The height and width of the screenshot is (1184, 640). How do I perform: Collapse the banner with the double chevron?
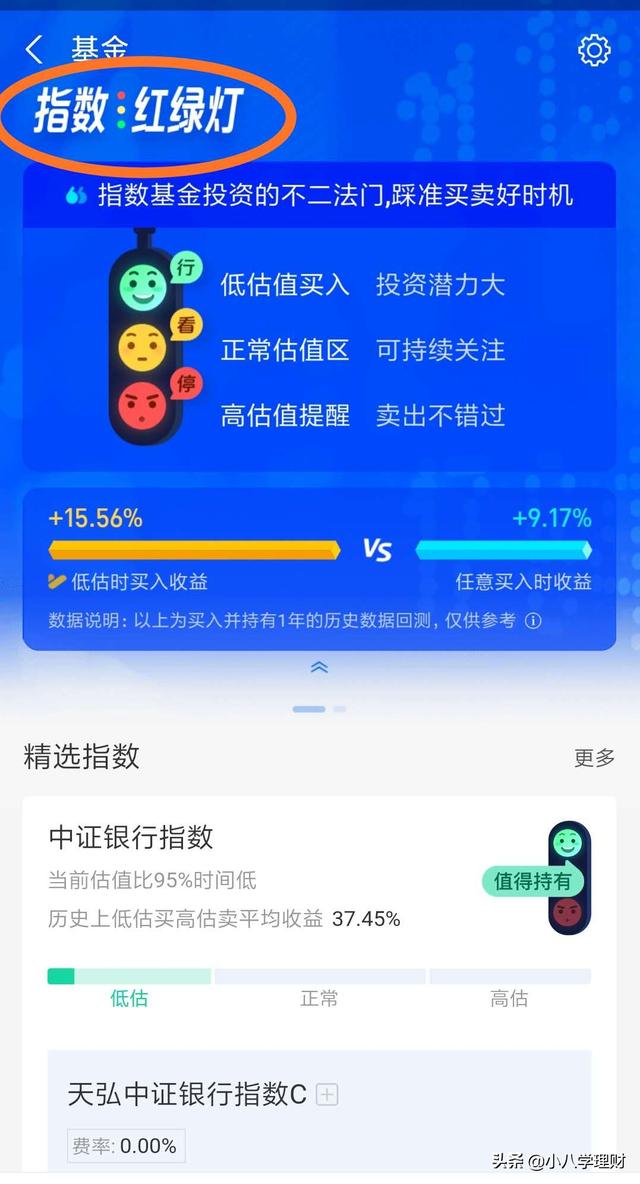pyautogui.click(x=319, y=667)
